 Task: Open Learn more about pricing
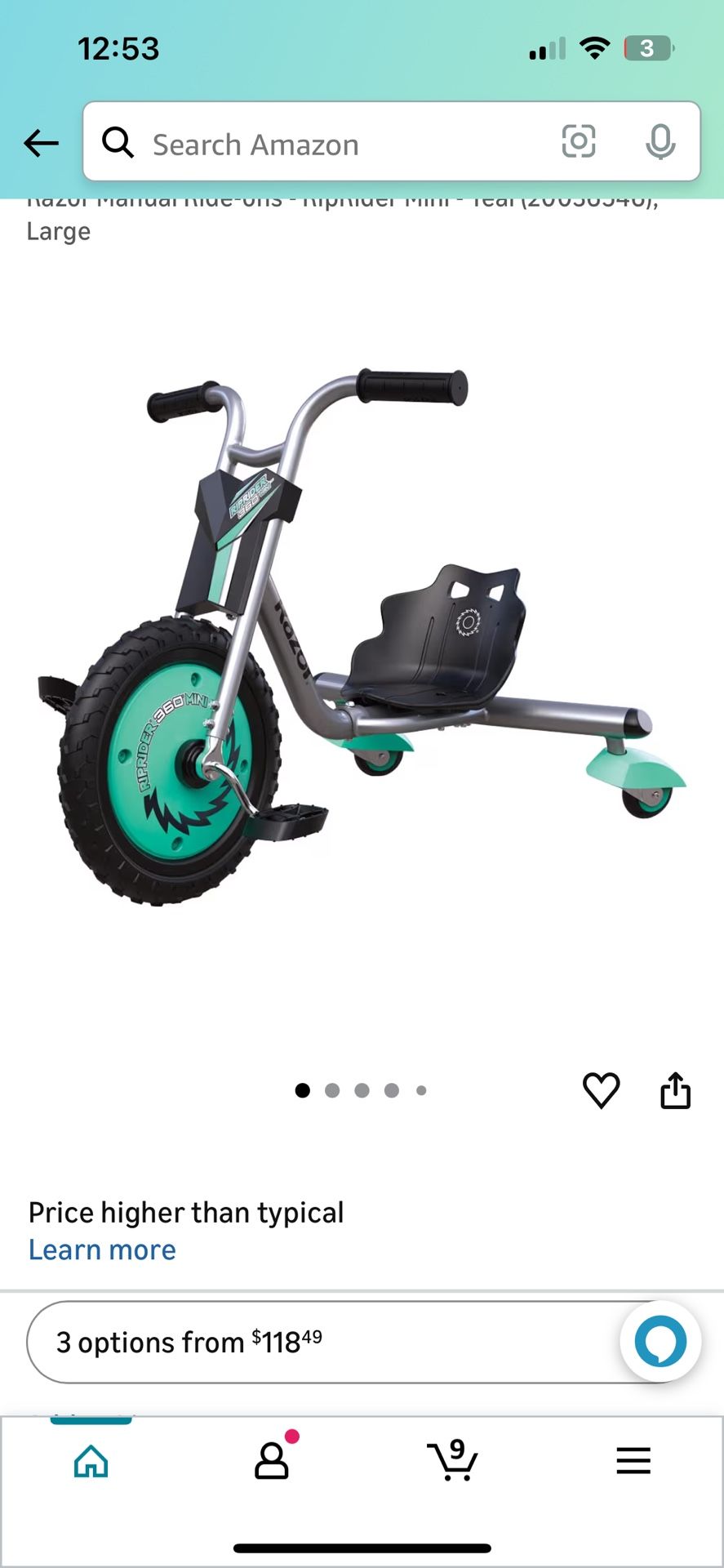102,1249
